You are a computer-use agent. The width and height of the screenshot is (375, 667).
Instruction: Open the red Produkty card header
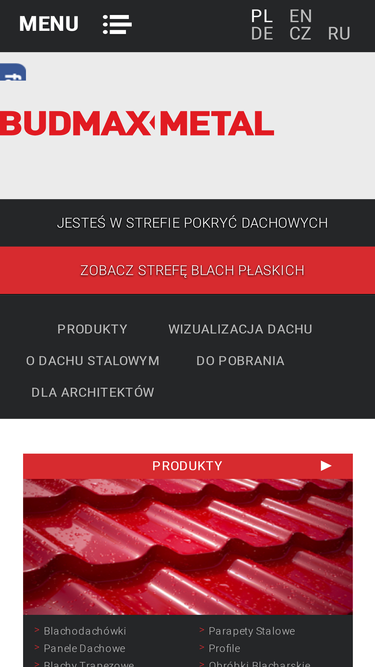[x=188, y=466]
